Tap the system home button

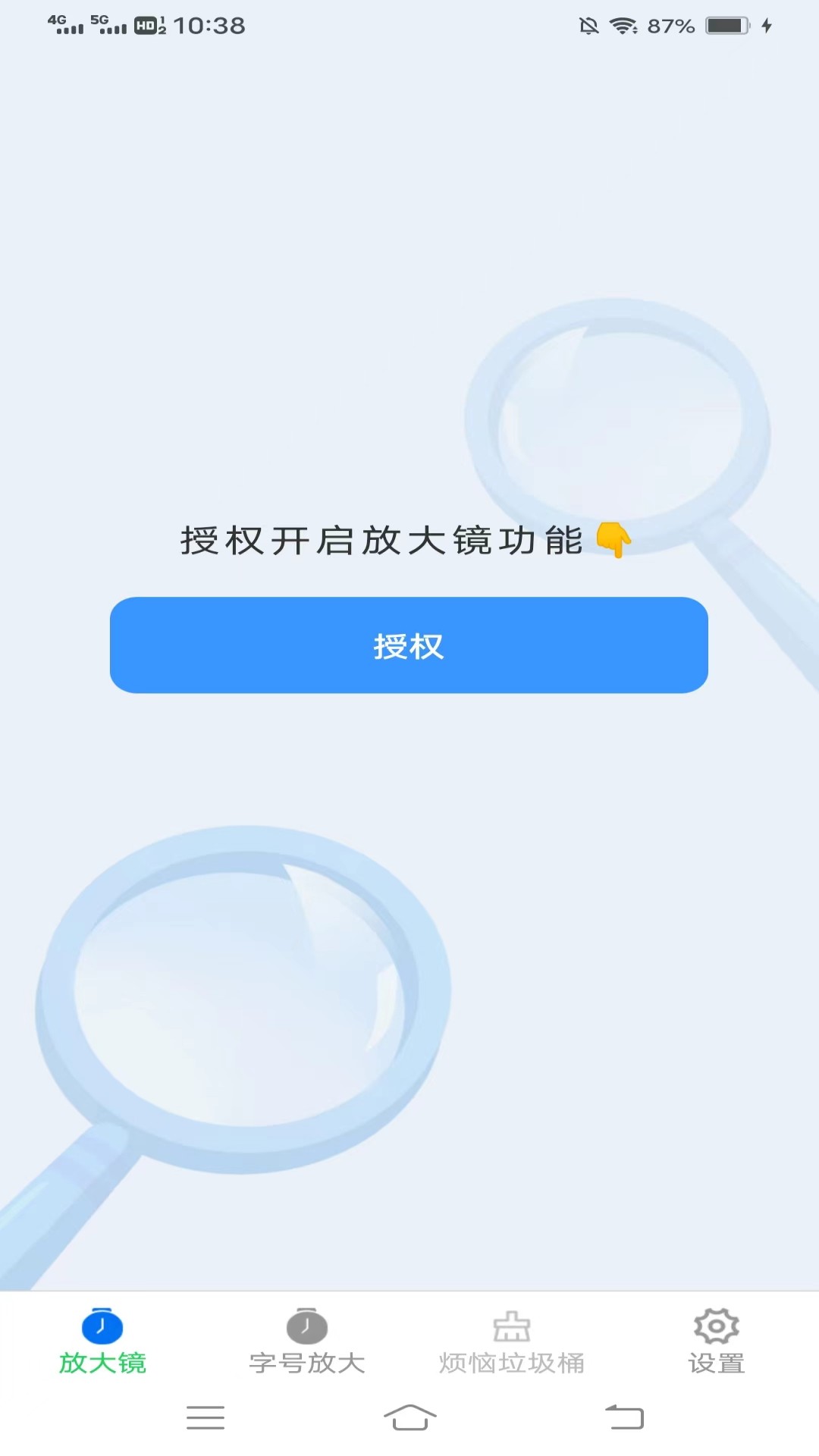click(409, 1417)
